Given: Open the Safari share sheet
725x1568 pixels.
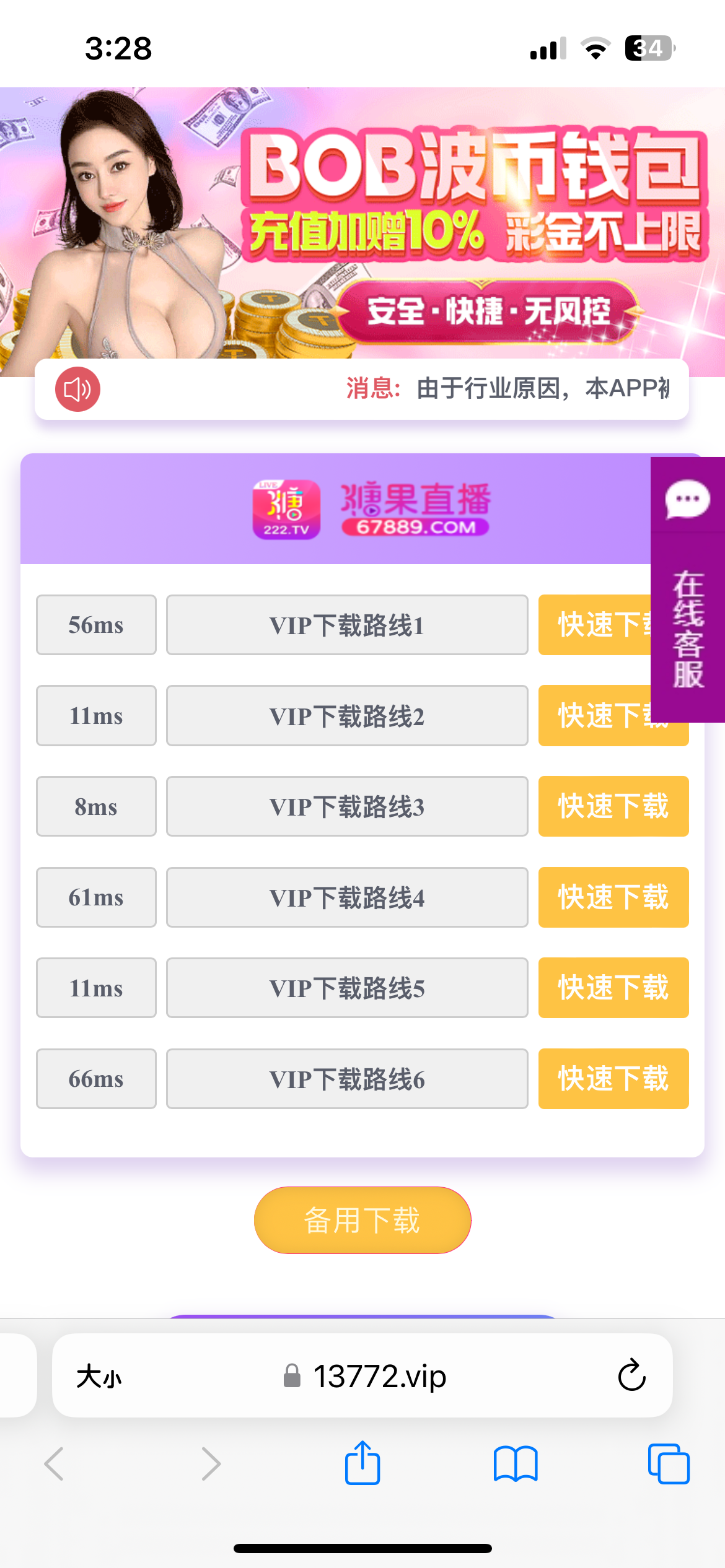Looking at the screenshot, I should [x=362, y=1463].
